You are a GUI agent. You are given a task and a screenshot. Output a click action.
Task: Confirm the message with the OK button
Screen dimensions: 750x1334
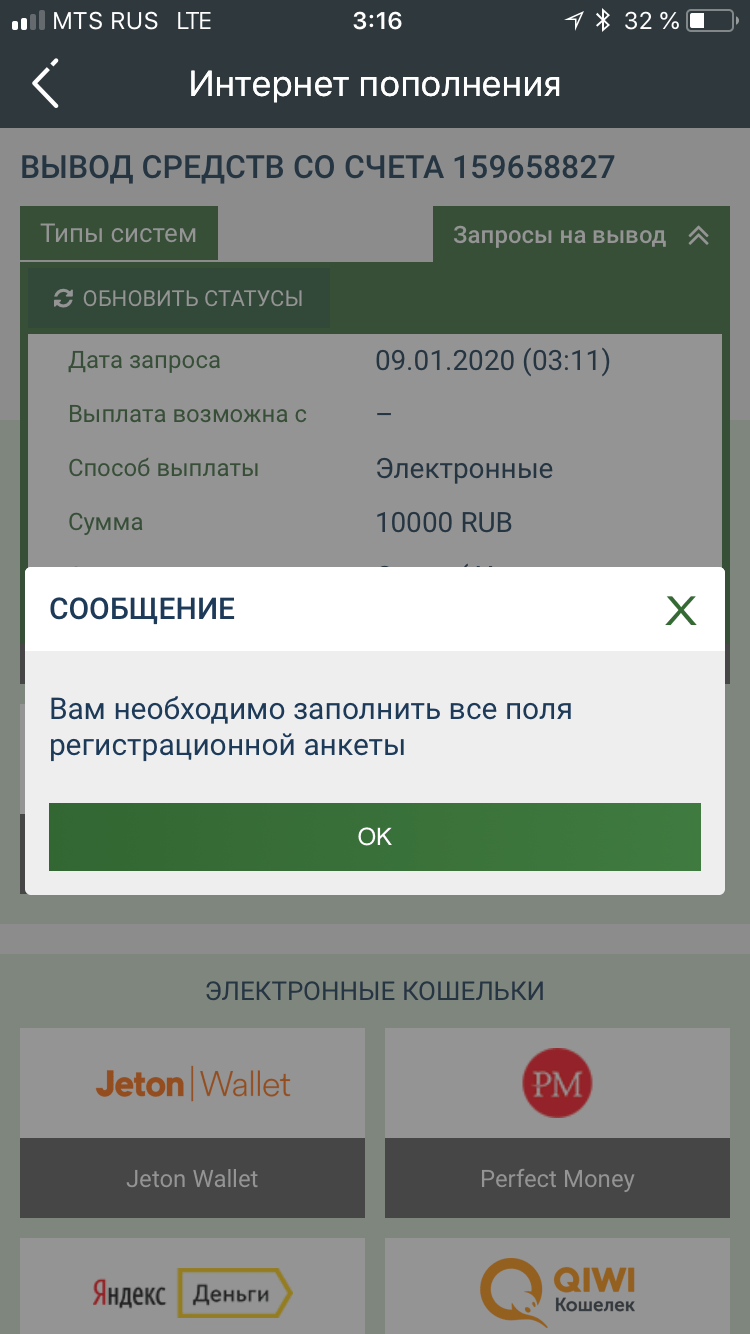point(374,837)
